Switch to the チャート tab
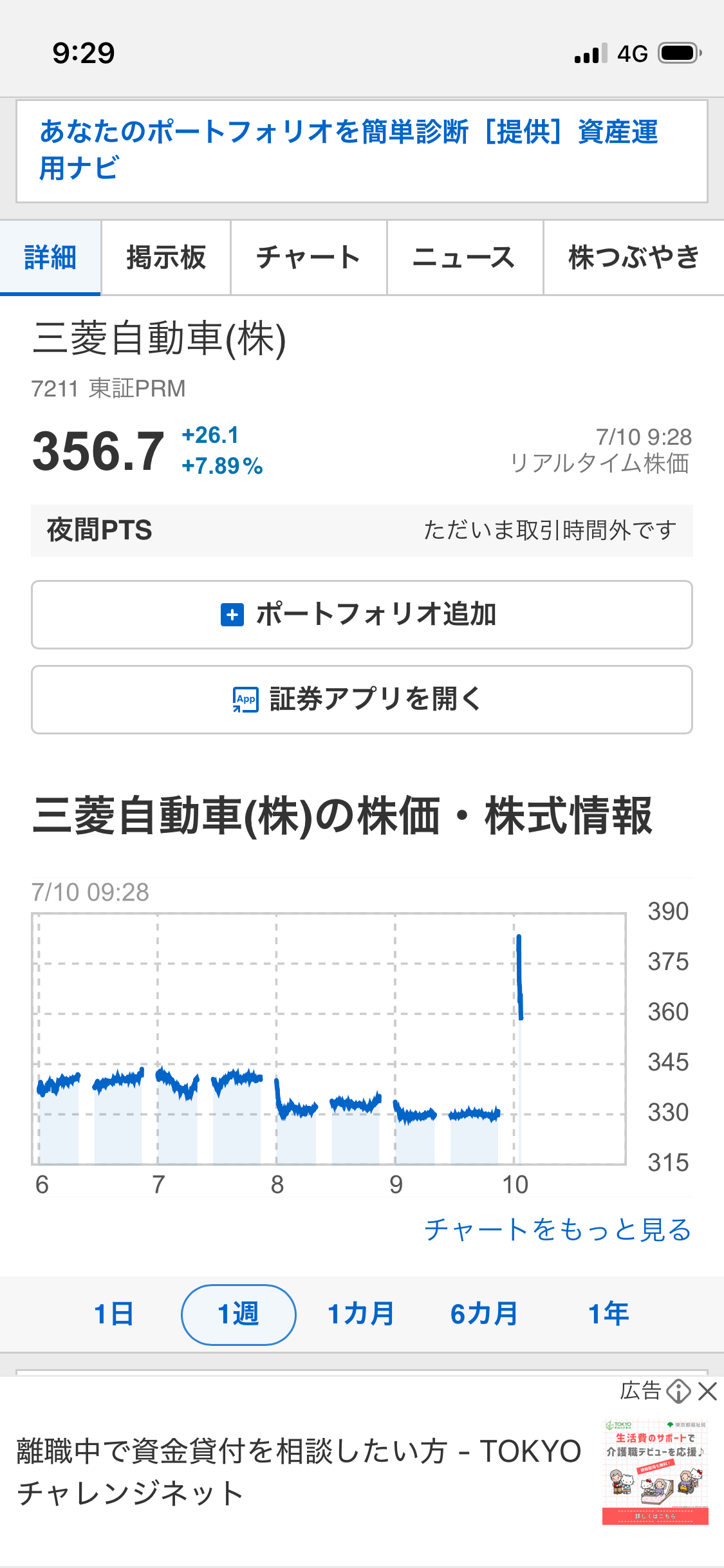 pos(309,257)
